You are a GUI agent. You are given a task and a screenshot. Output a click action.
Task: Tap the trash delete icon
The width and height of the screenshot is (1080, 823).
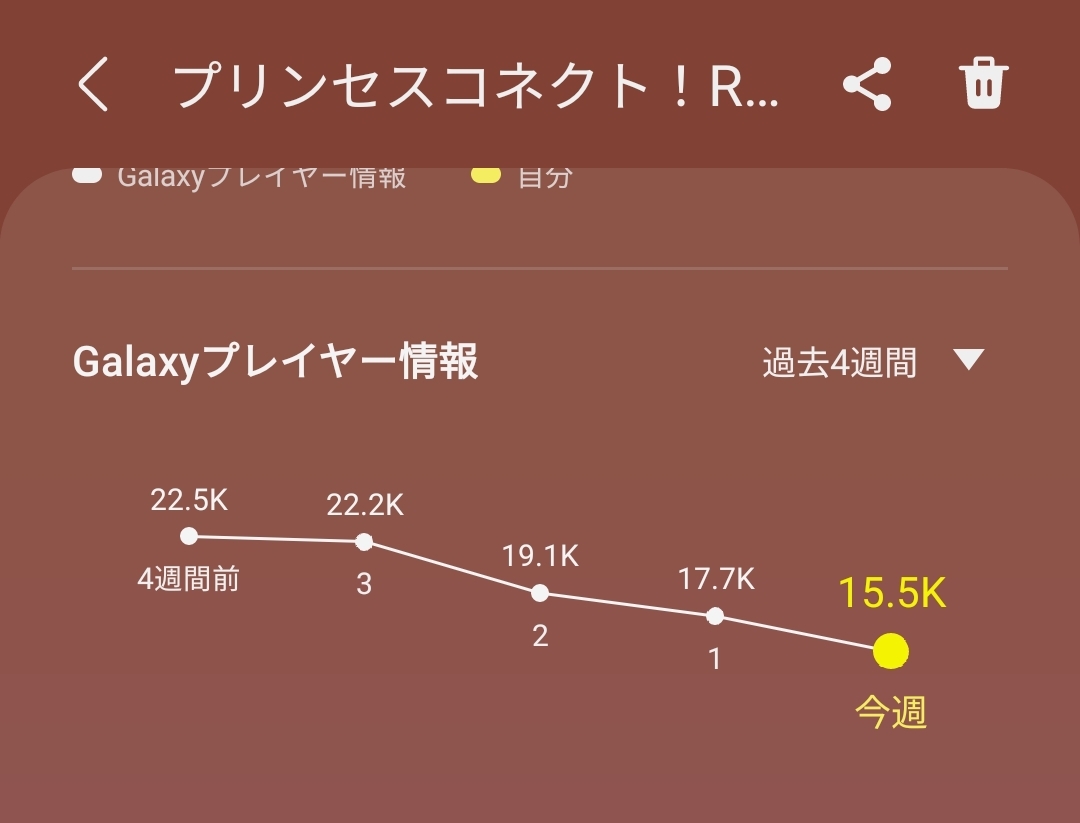[x=984, y=83]
